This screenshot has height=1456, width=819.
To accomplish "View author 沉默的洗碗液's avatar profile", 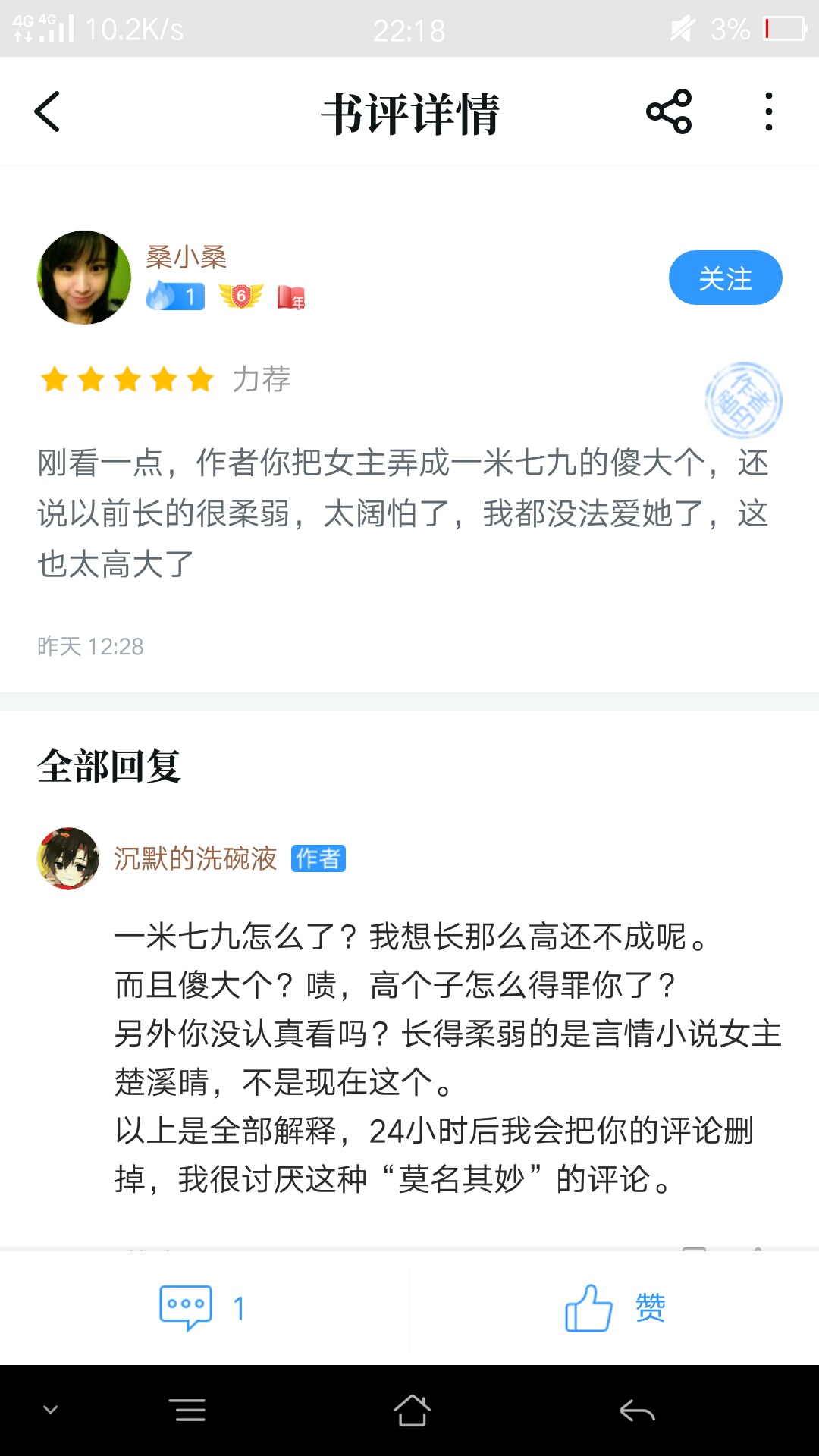I will tap(68, 858).
